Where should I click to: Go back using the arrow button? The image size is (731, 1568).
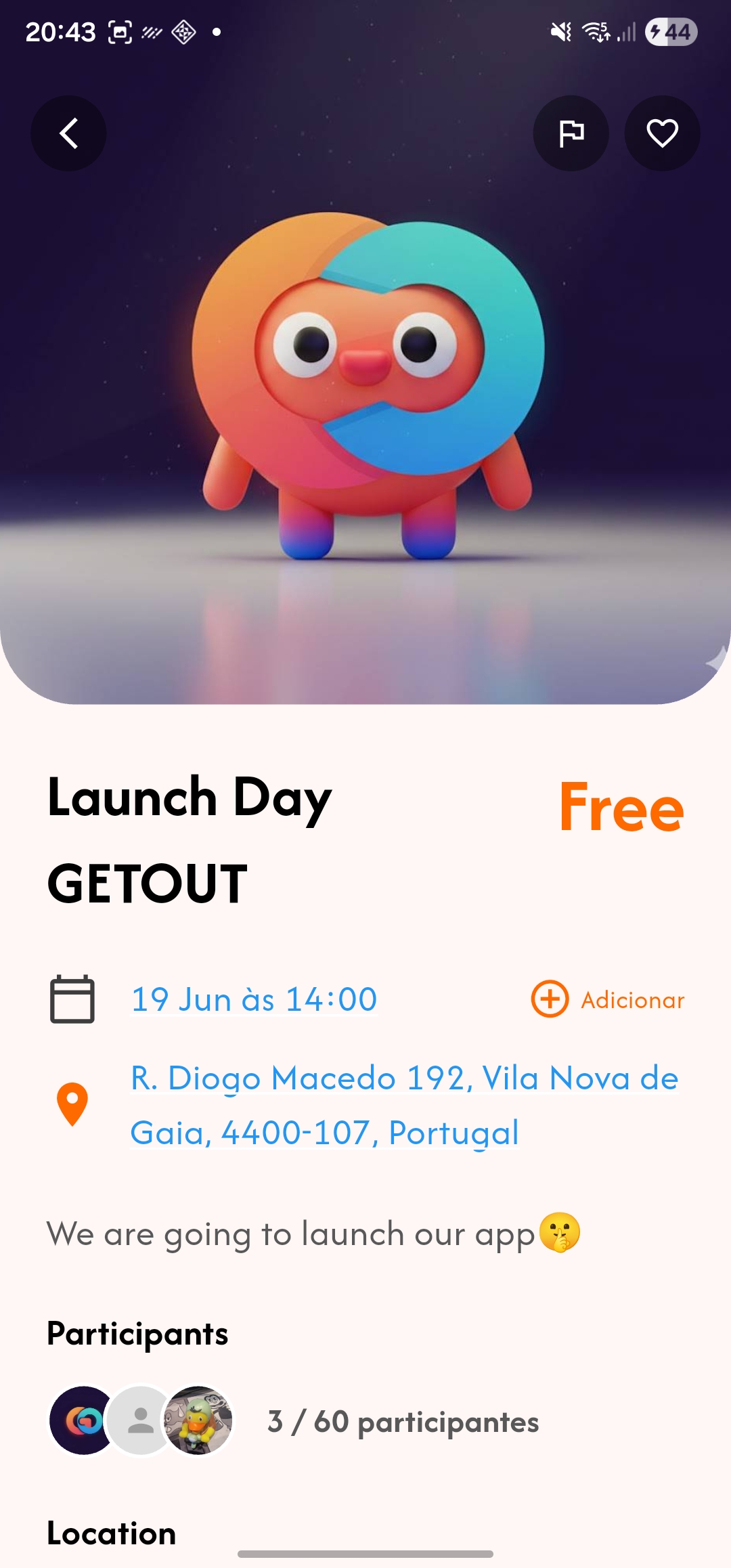click(68, 133)
